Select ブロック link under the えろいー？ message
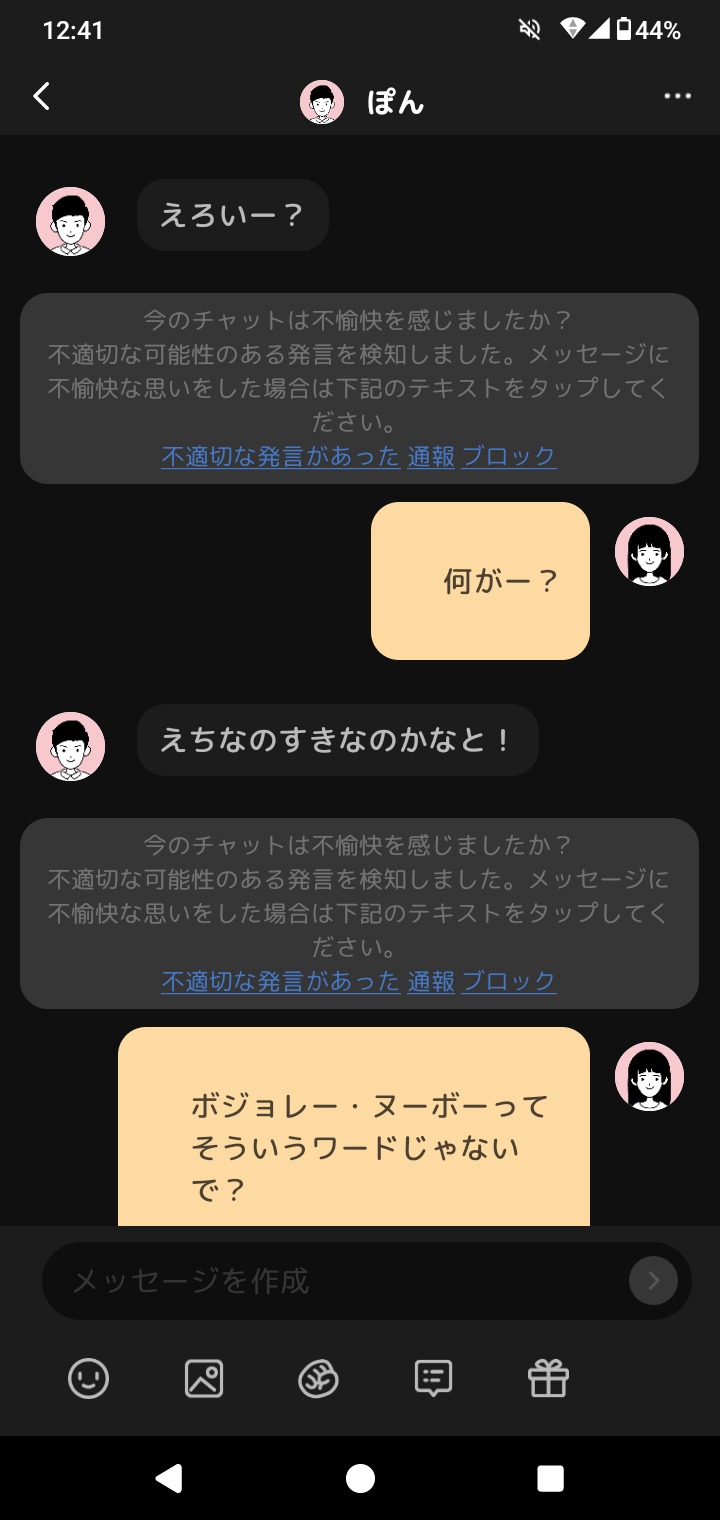 click(x=509, y=457)
